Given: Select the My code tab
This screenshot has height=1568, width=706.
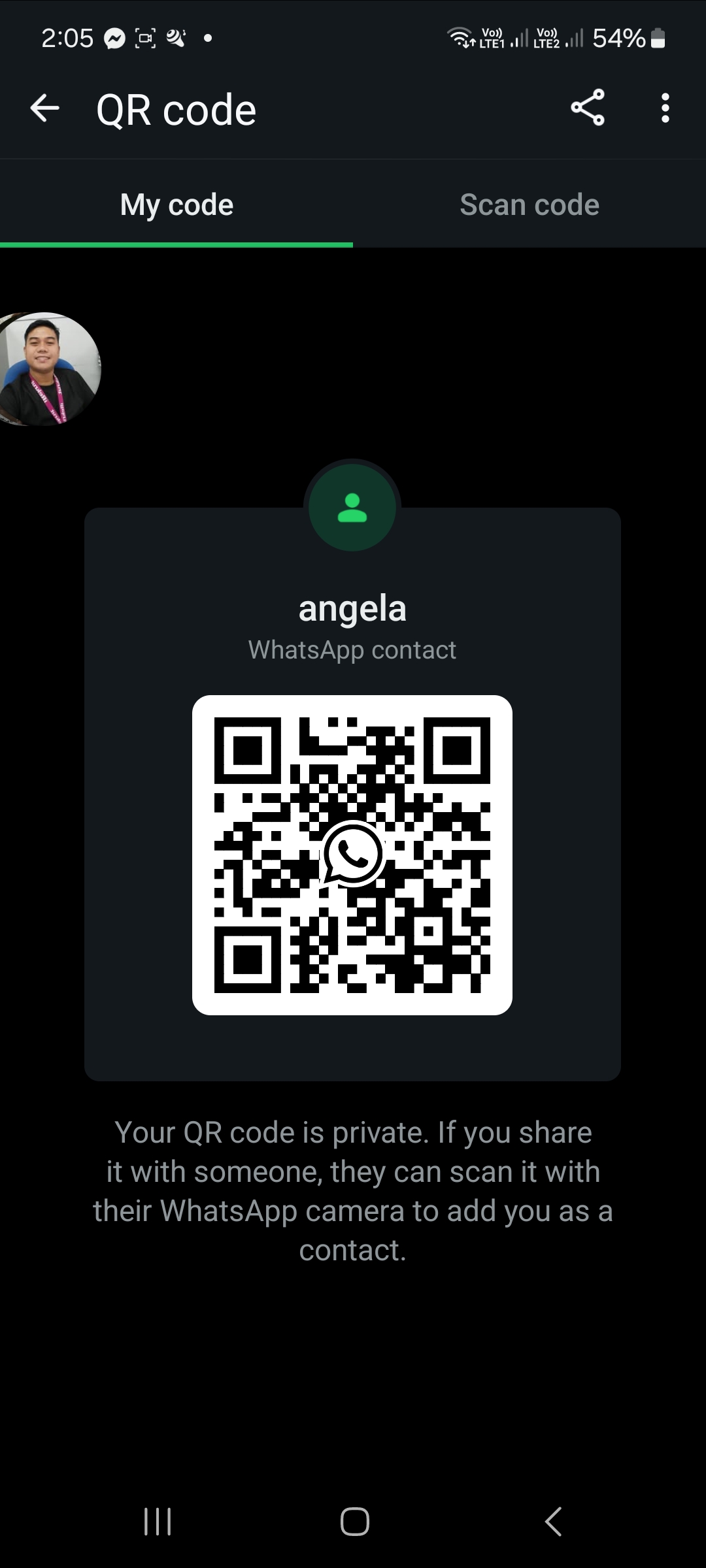Looking at the screenshot, I should 176,205.
